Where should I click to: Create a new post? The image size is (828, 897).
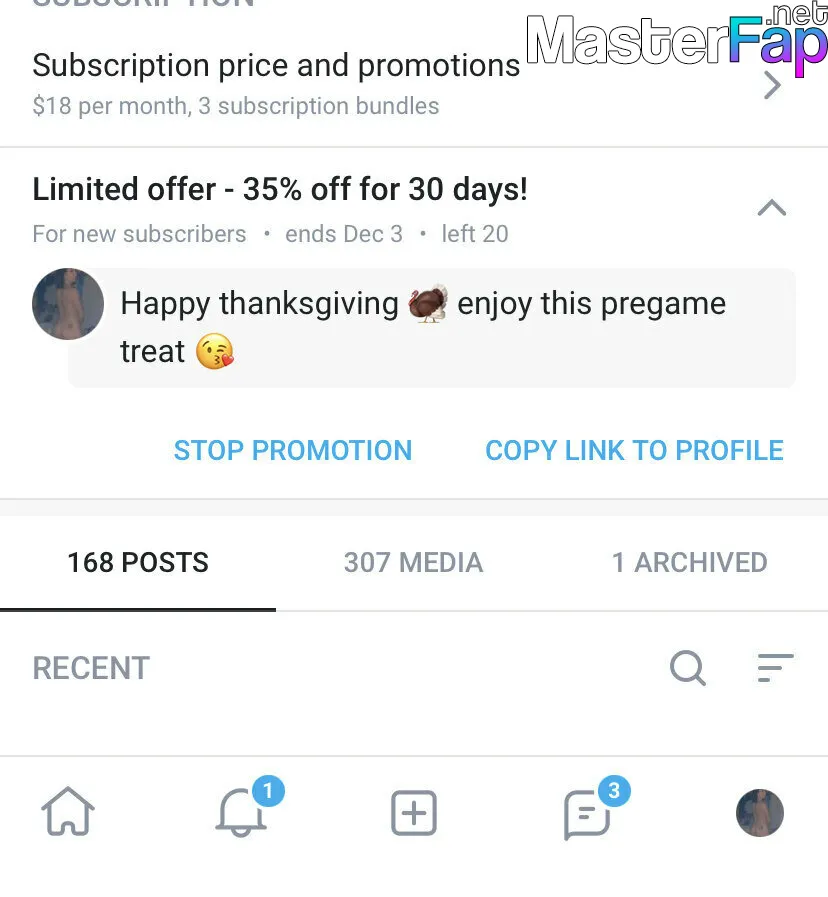(413, 813)
